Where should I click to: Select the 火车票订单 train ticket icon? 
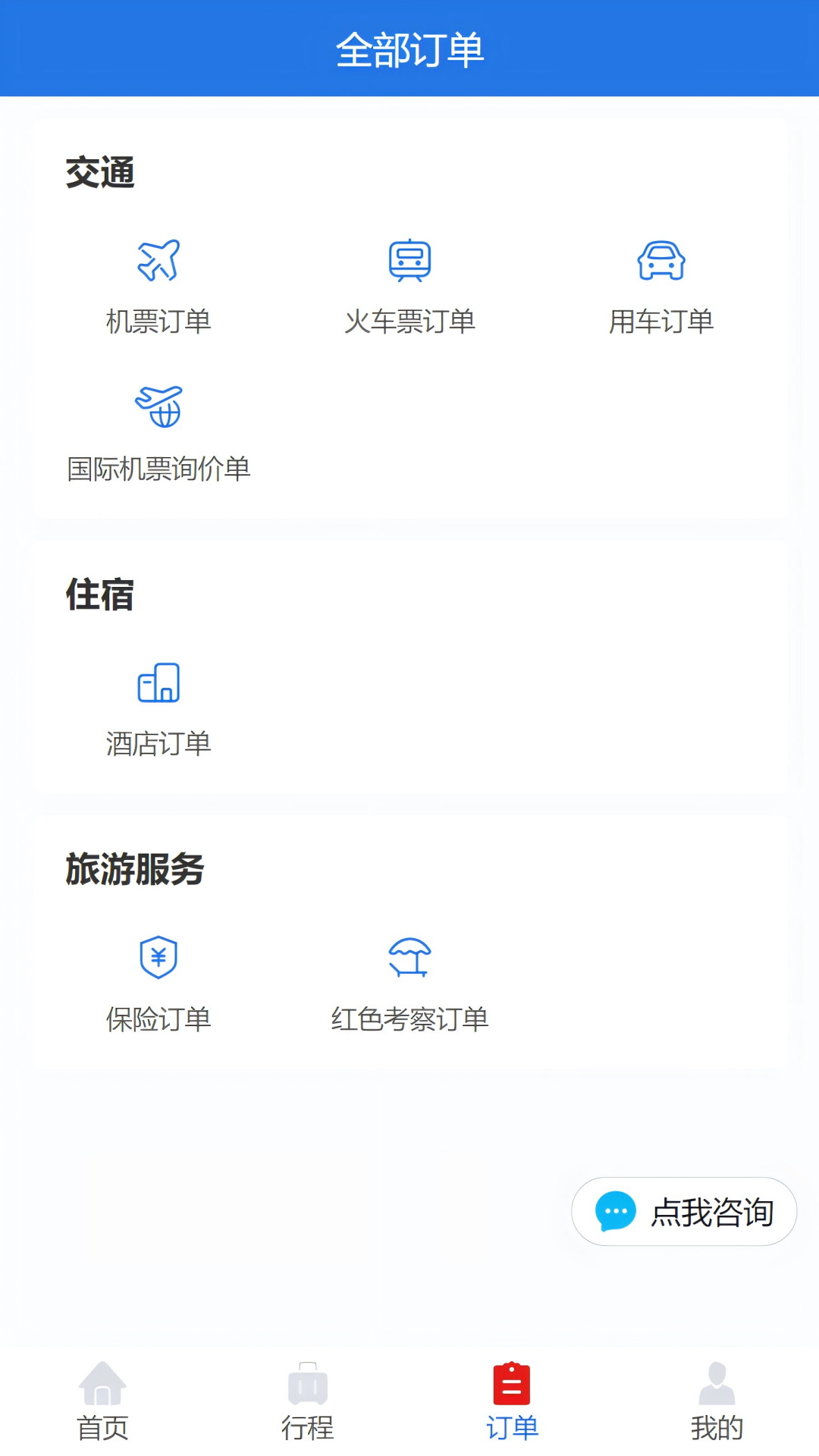coord(410,259)
